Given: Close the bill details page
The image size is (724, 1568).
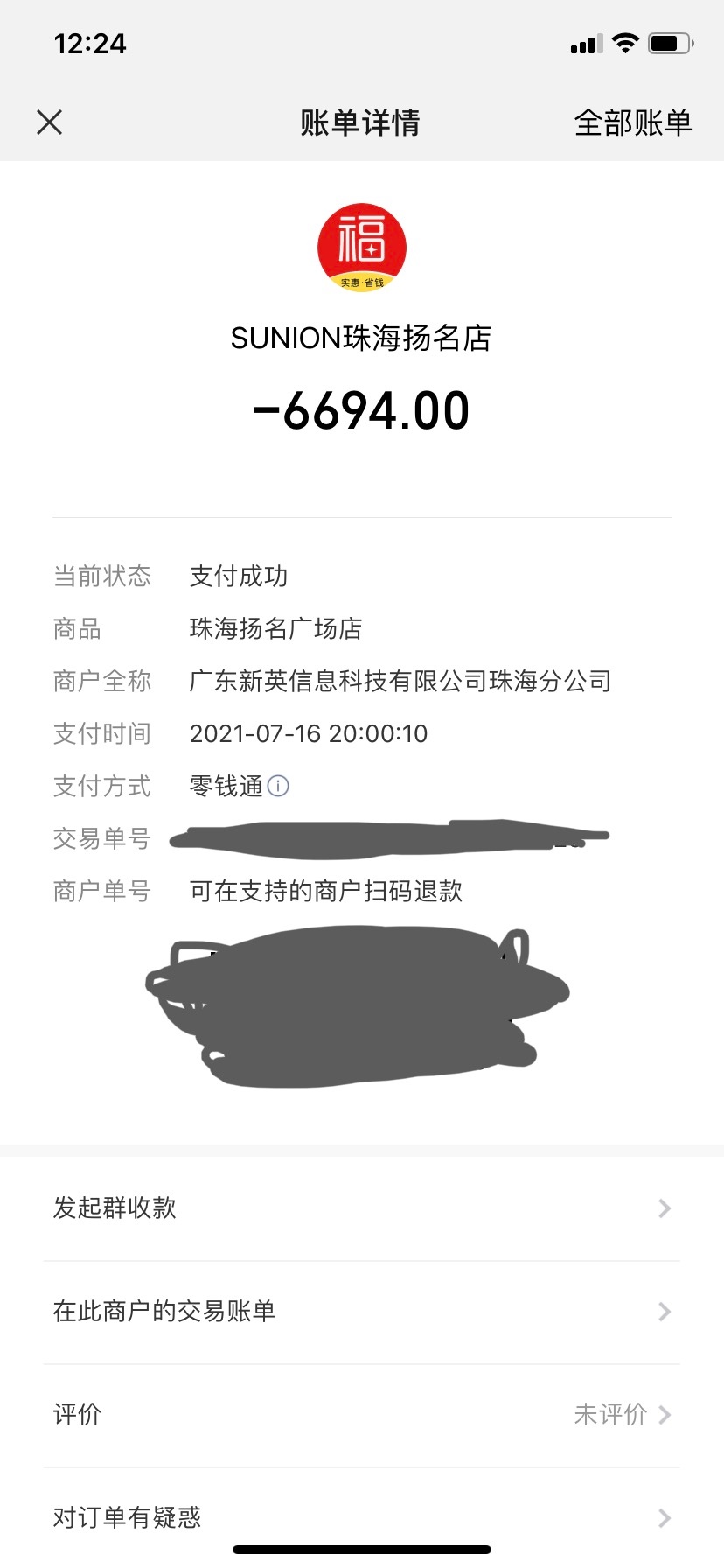Looking at the screenshot, I should point(50,122).
